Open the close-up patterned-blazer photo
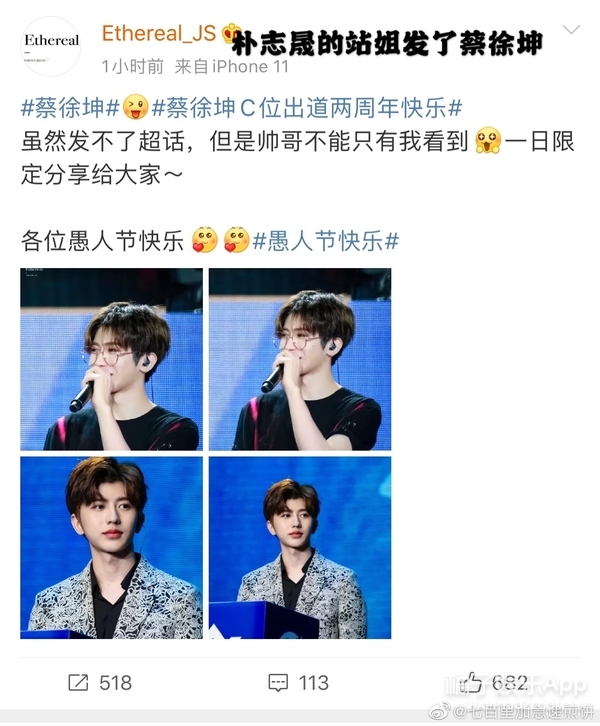Image resolution: width=600 pixels, height=726 pixels. (x=111, y=548)
